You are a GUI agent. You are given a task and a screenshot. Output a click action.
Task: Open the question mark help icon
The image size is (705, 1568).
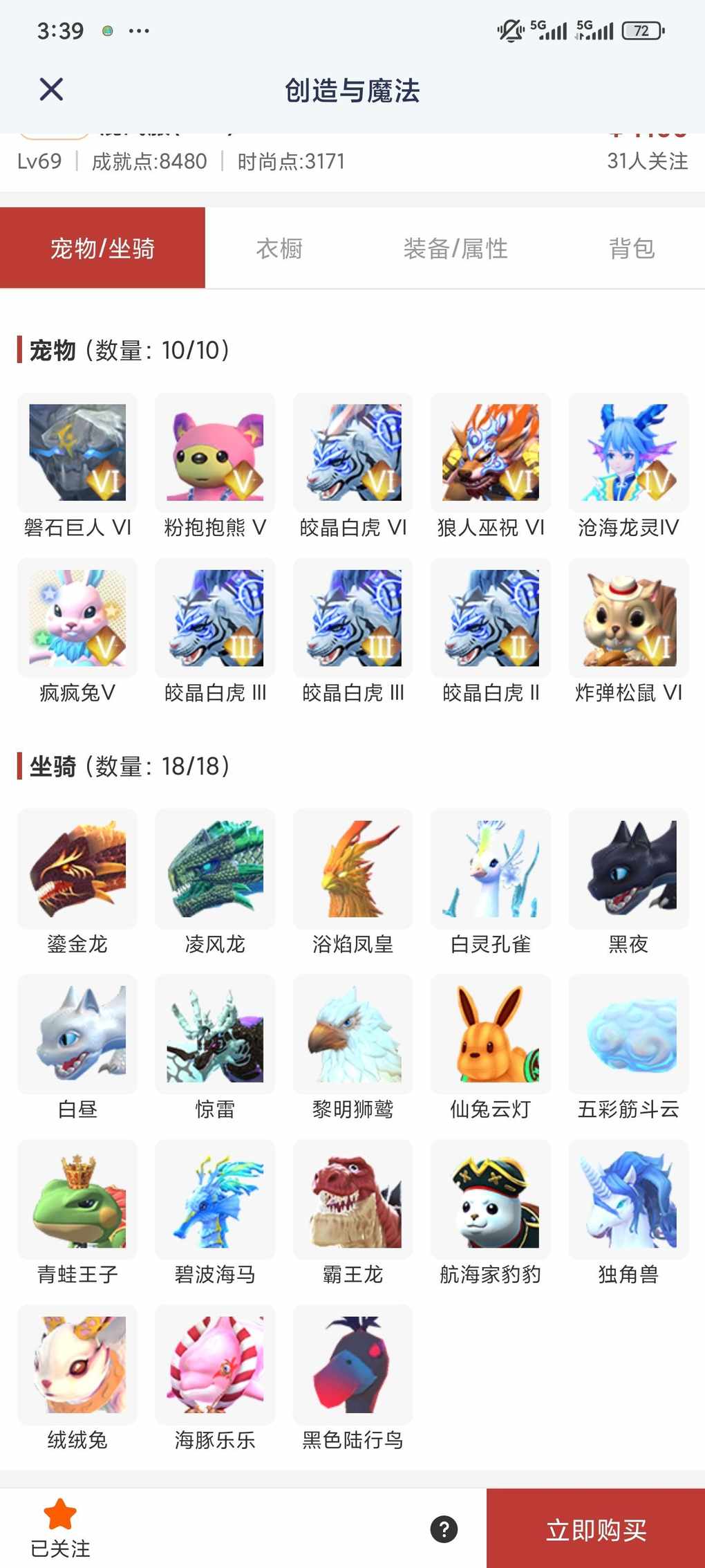point(444,1529)
